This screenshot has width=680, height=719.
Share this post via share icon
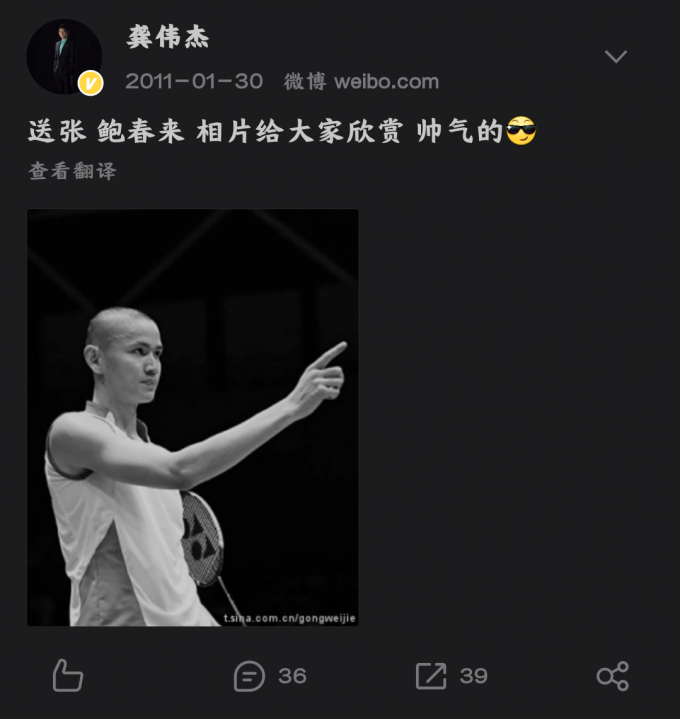[612, 676]
